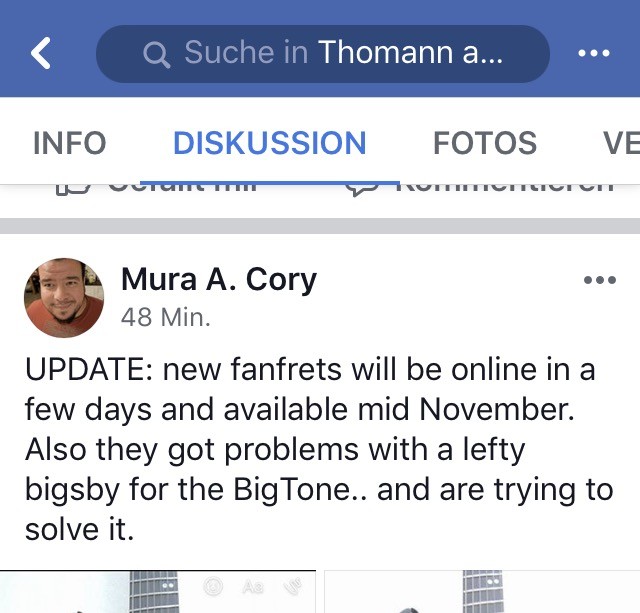The image size is (640, 613).
Task: Open the first guitar photo in the post
Action: 157,591
